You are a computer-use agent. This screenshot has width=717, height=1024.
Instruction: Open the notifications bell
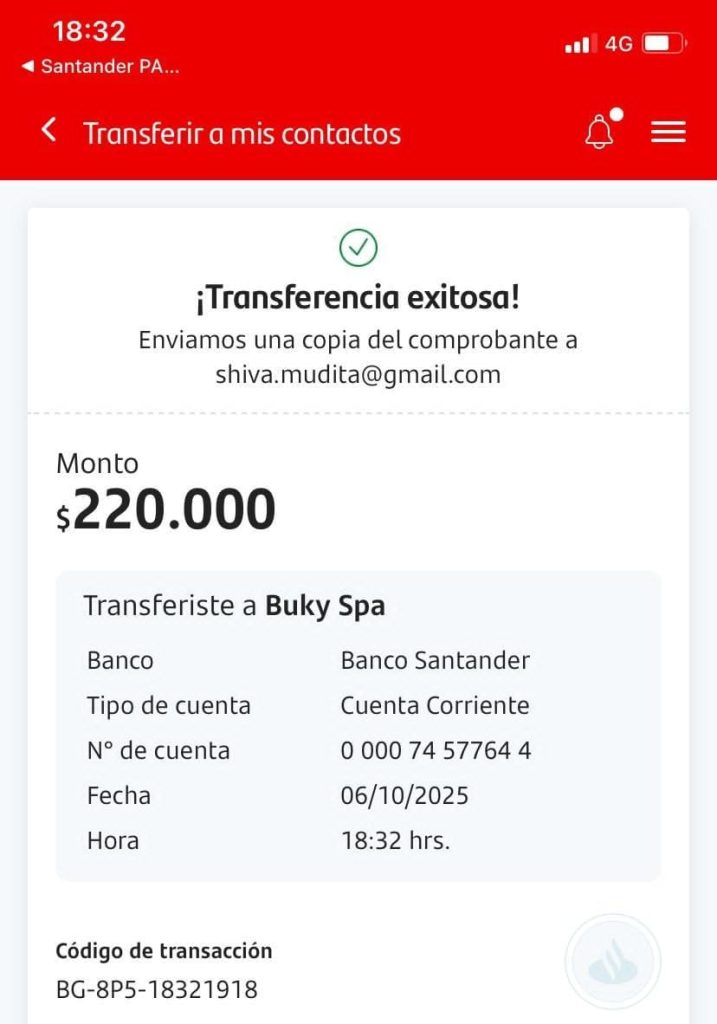pyautogui.click(x=600, y=132)
